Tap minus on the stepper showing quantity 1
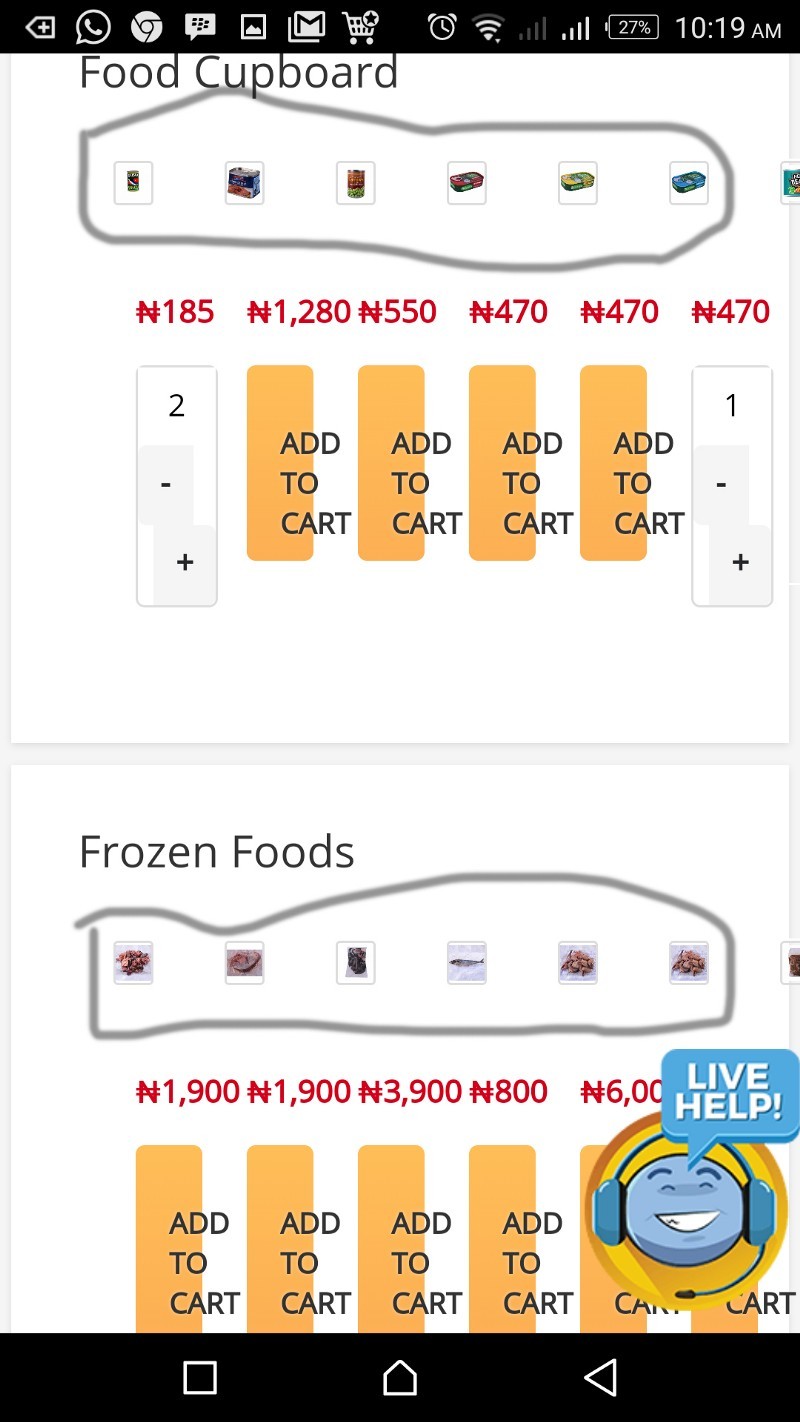This screenshot has height=1422, width=800. pyautogui.click(x=721, y=485)
